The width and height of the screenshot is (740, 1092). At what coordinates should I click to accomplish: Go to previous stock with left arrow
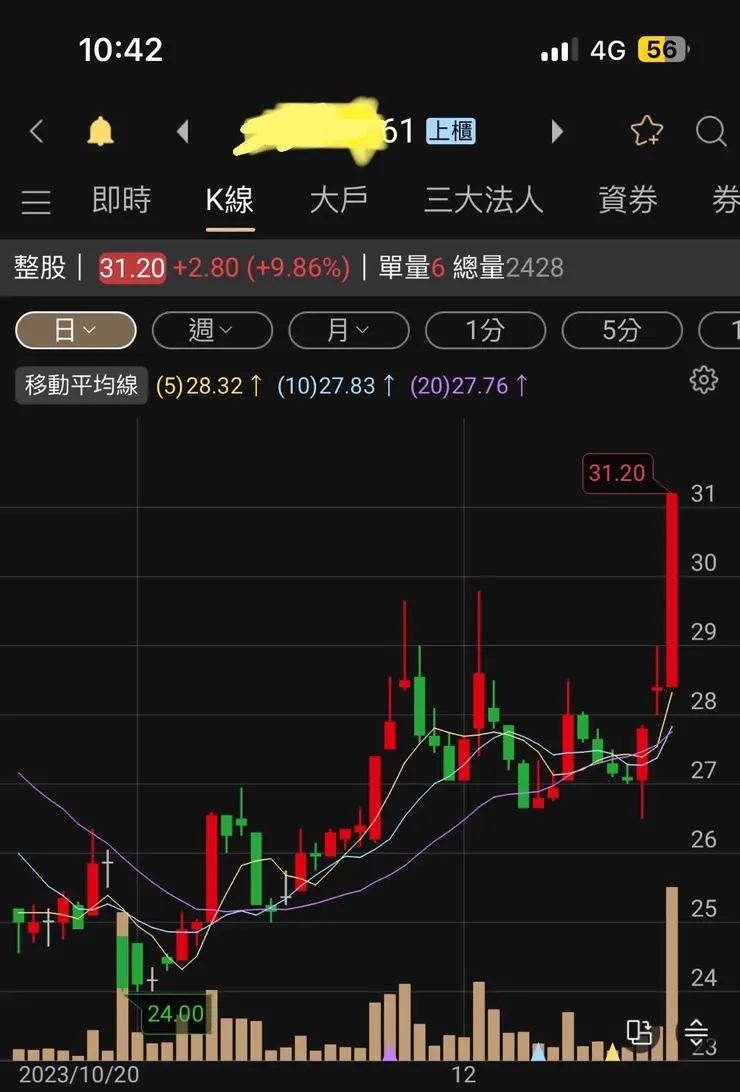point(181,131)
